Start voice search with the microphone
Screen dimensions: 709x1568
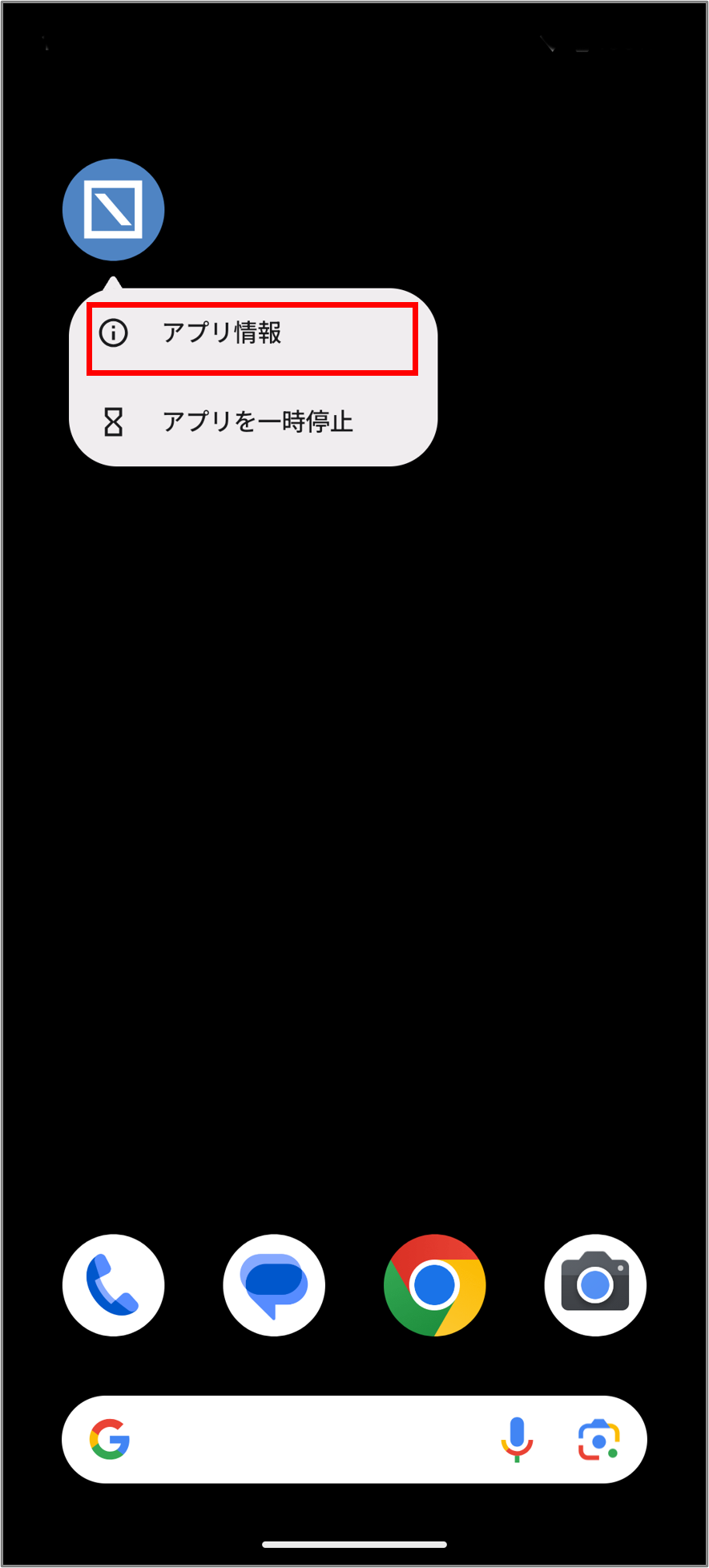(517, 1440)
